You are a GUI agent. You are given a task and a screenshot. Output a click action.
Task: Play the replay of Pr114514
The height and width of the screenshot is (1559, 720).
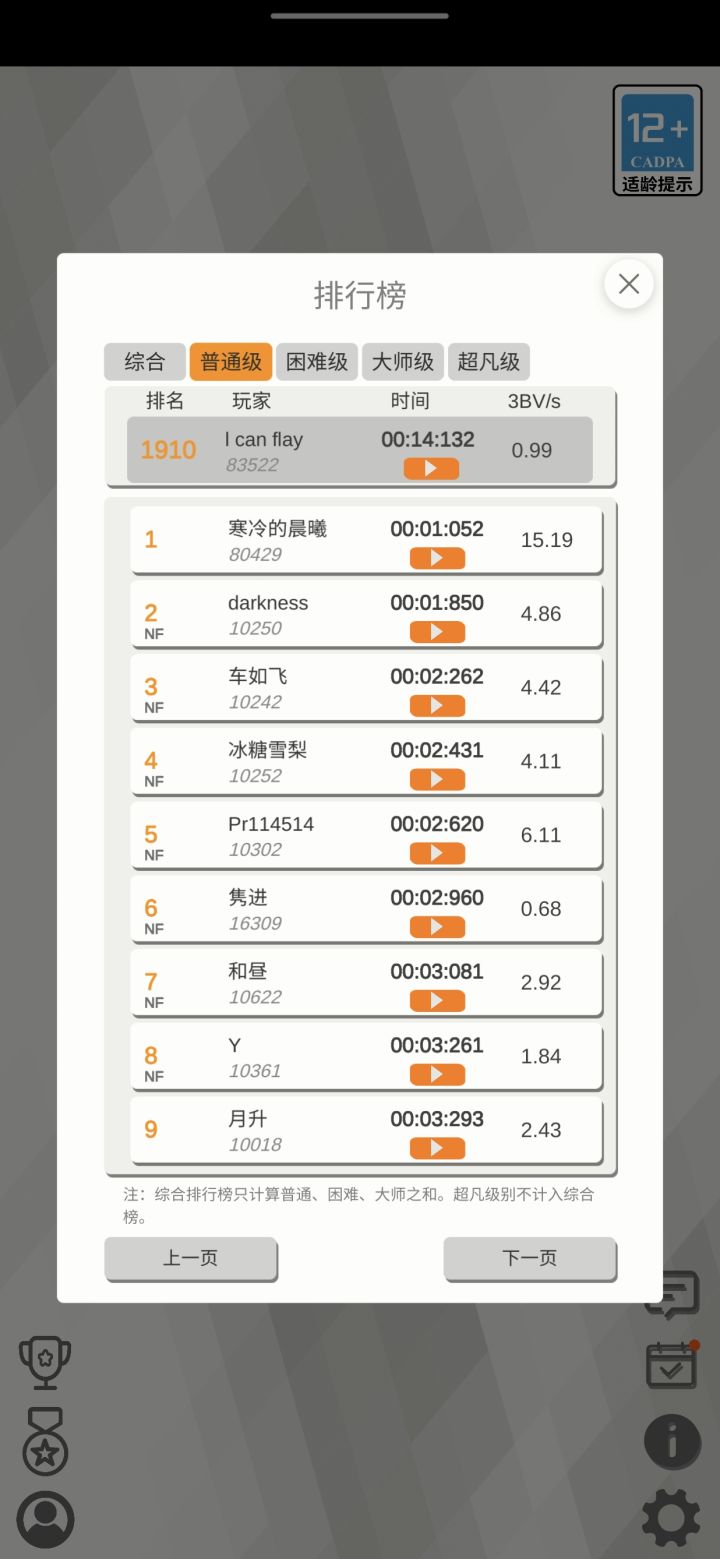point(437,853)
